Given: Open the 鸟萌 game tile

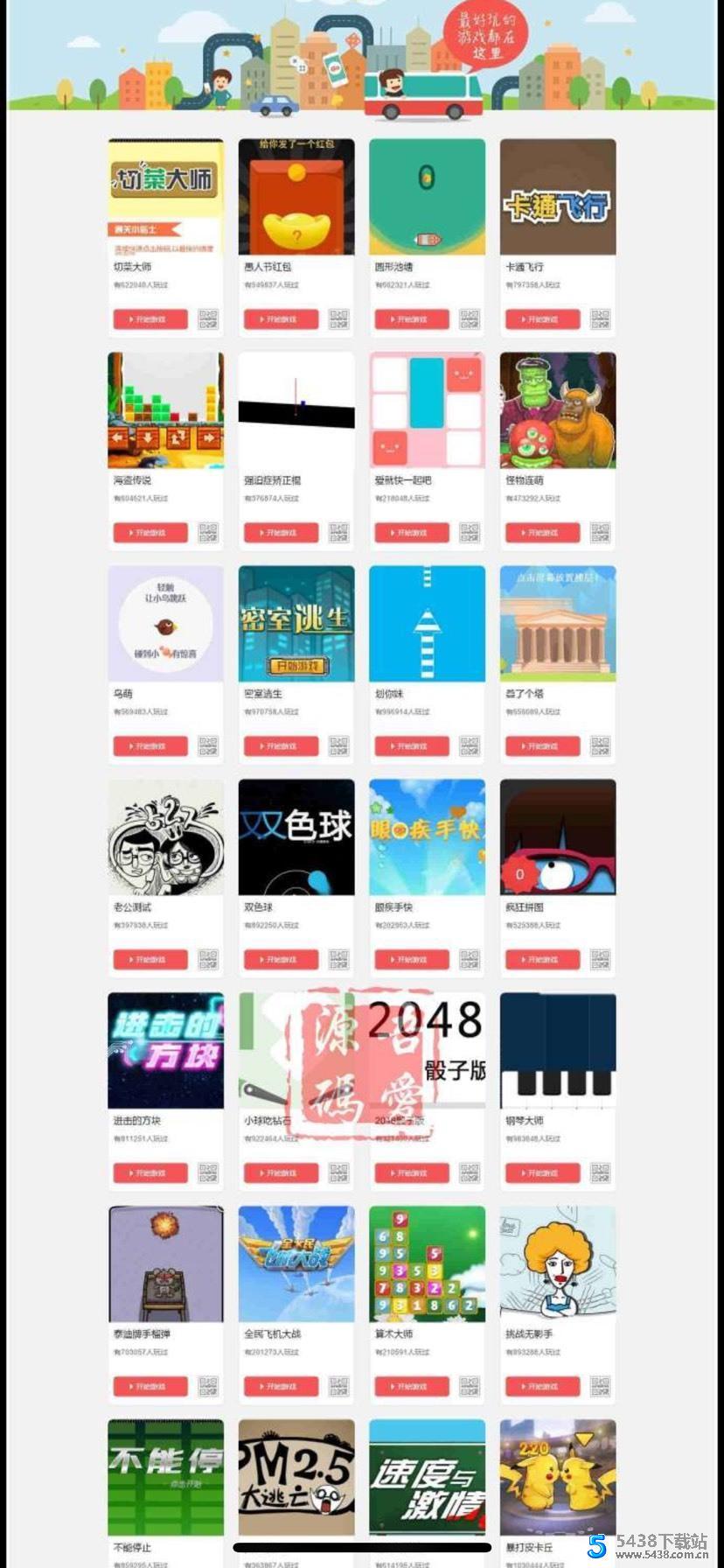Looking at the screenshot, I should [165, 624].
